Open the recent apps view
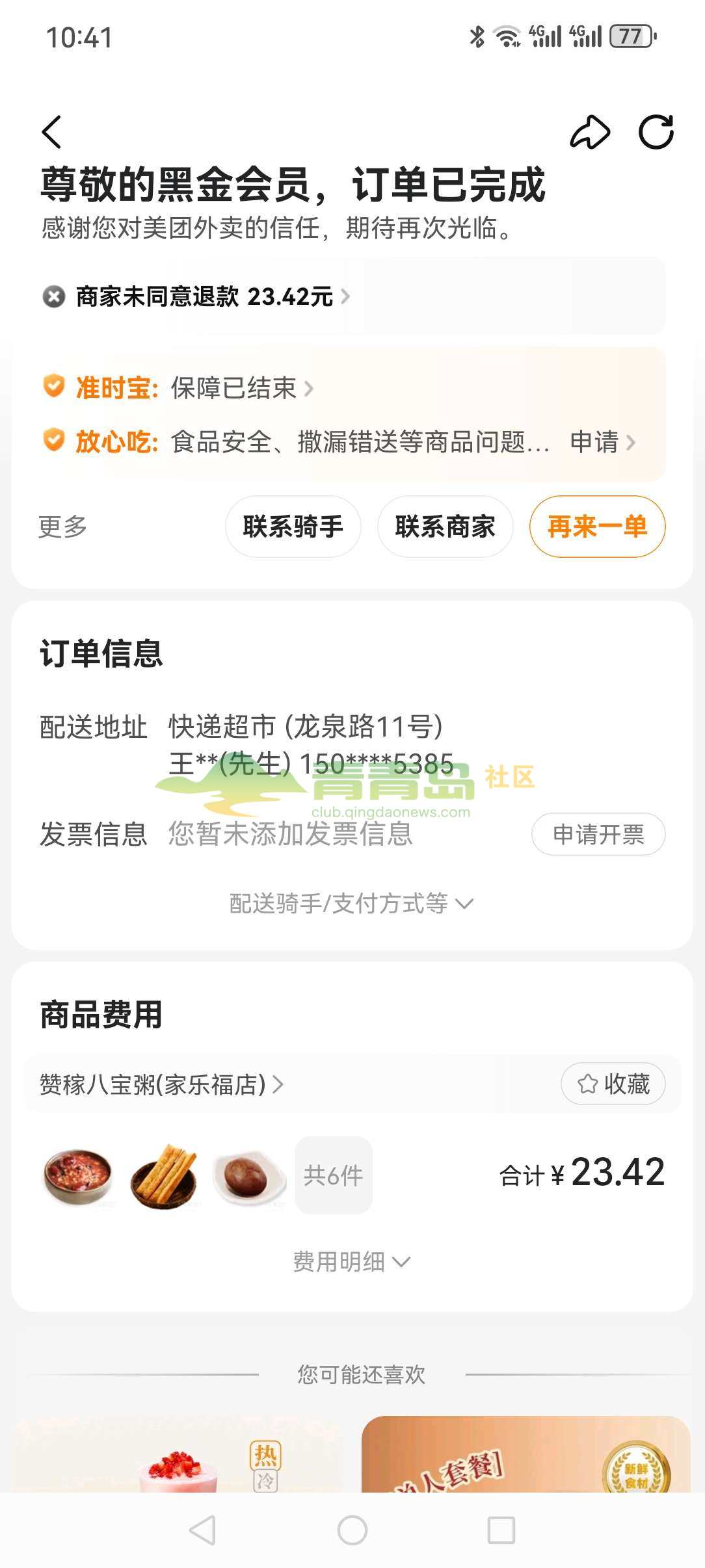Screen dimensions: 705x1568 pyautogui.click(x=501, y=1530)
